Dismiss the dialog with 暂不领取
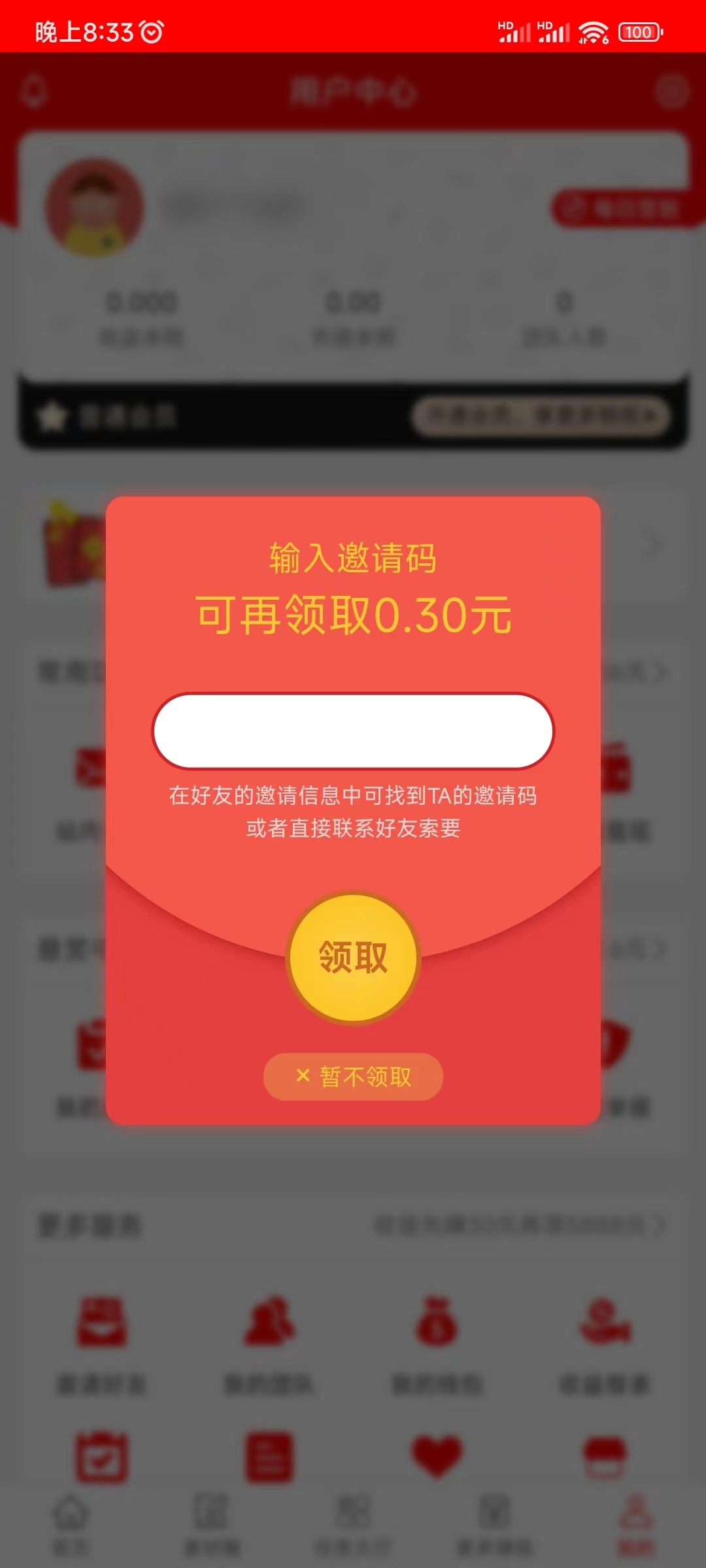The width and height of the screenshot is (706, 1568). click(x=352, y=1077)
